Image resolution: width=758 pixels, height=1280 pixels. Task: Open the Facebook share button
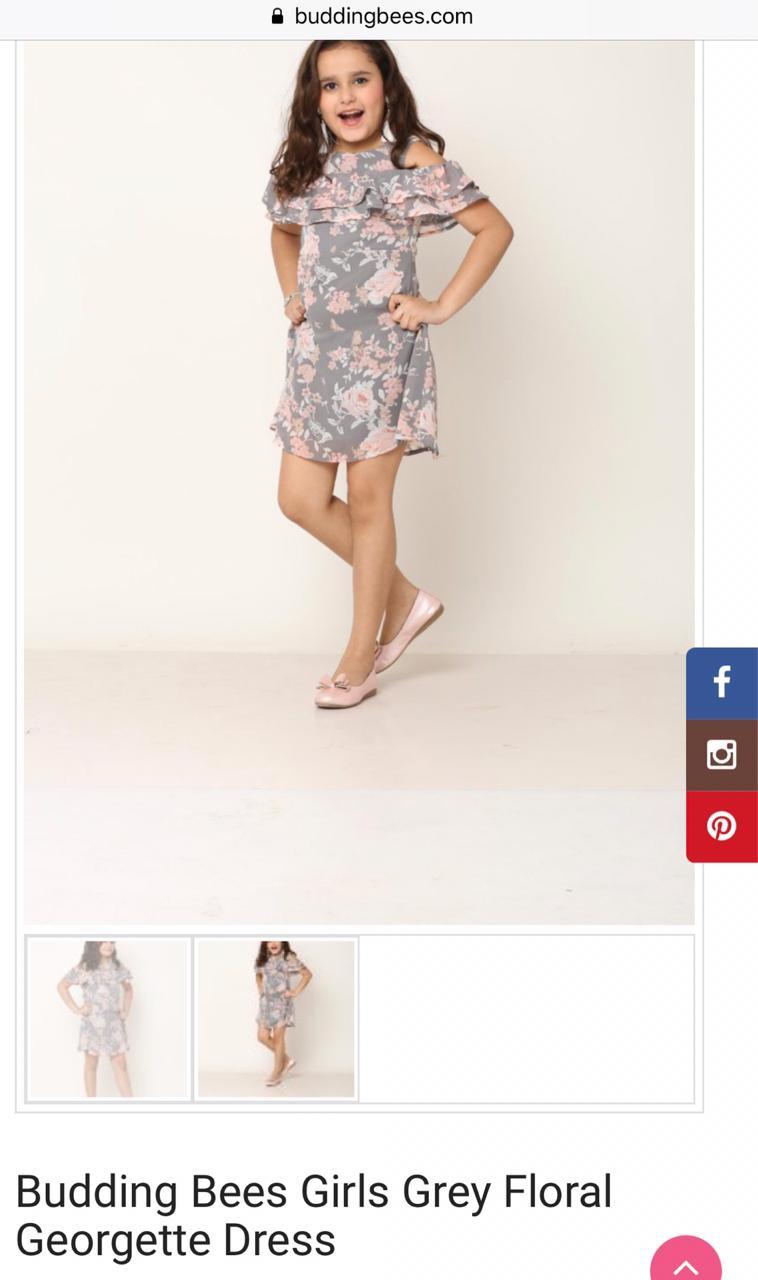coord(722,683)
